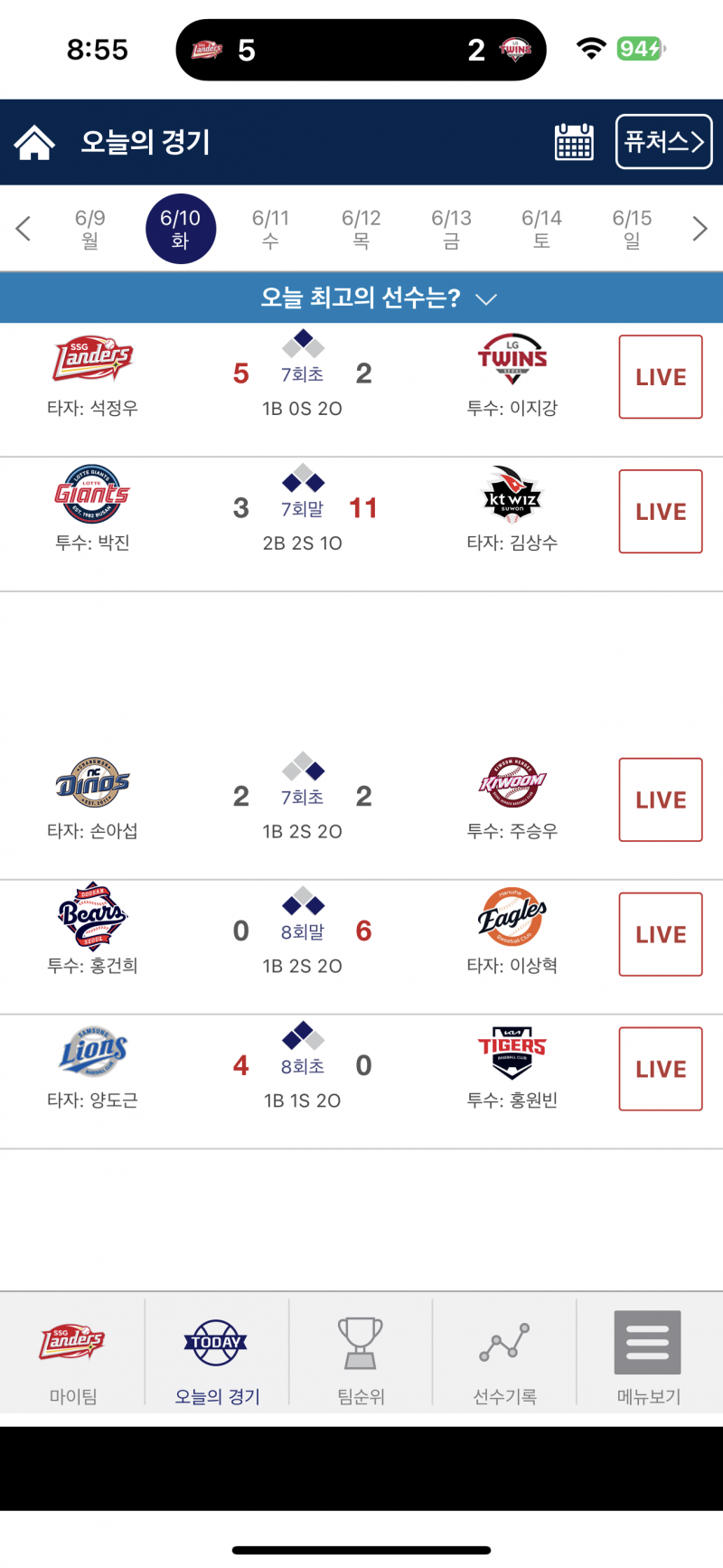
Task: Open the calendar icon
Action: click(x=574, y=142)
